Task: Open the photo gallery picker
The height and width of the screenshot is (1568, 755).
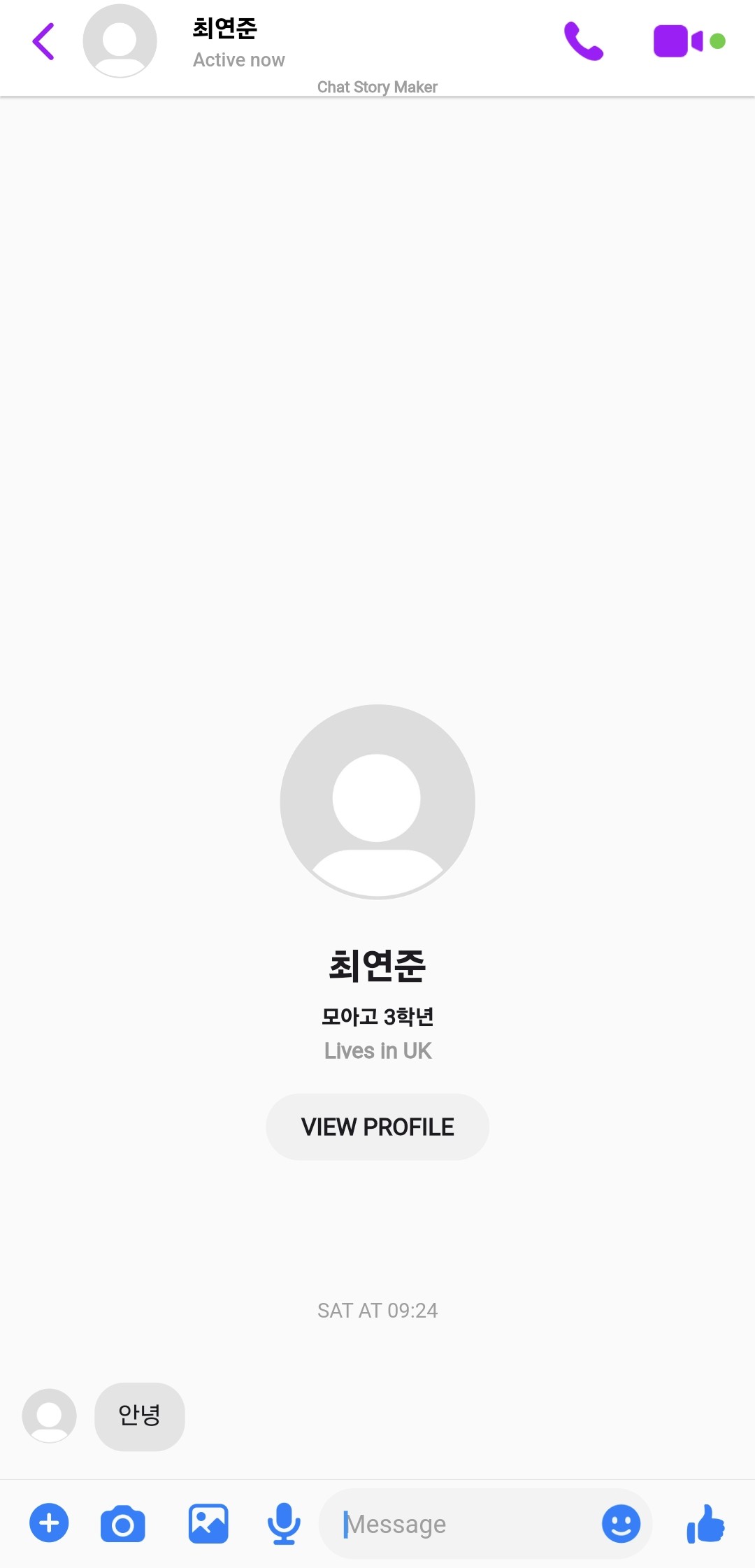Action: tap(208, 1523)
